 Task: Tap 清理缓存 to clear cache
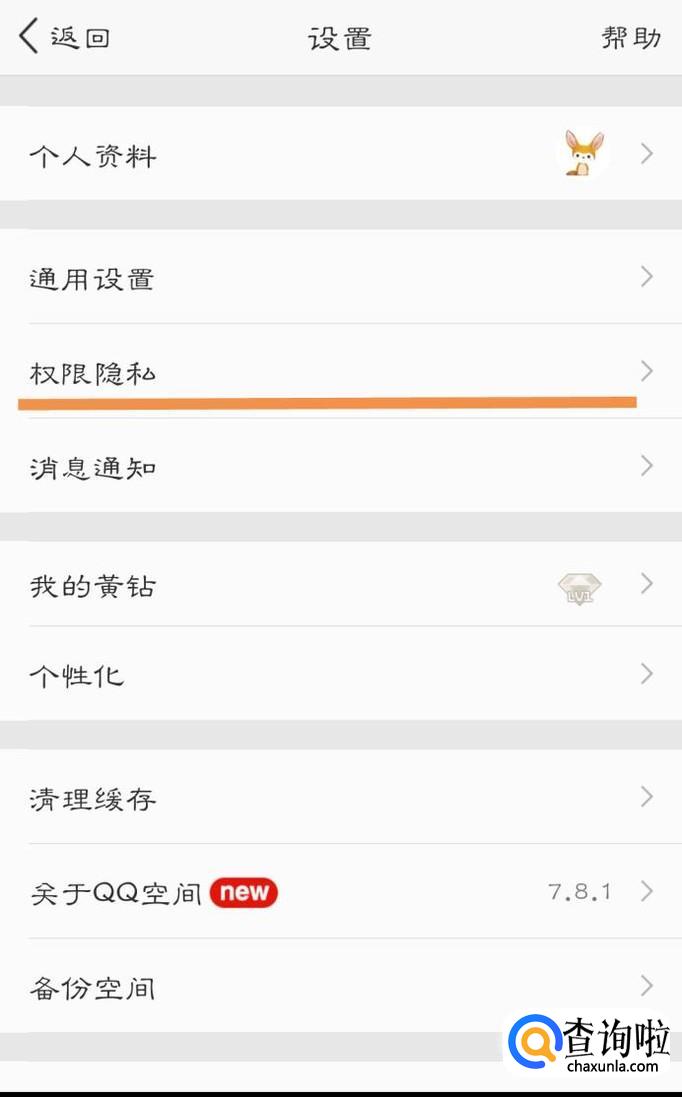[x=340, y=798]
